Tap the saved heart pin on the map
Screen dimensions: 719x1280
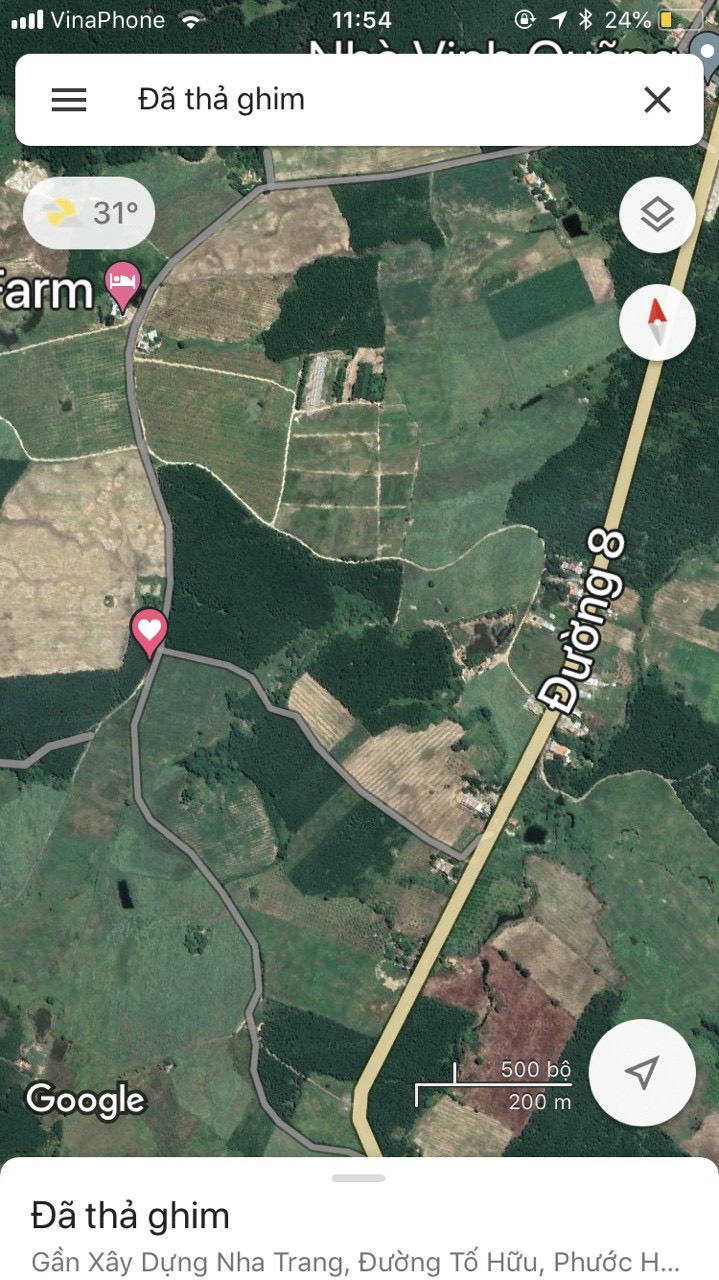[149, 630]
